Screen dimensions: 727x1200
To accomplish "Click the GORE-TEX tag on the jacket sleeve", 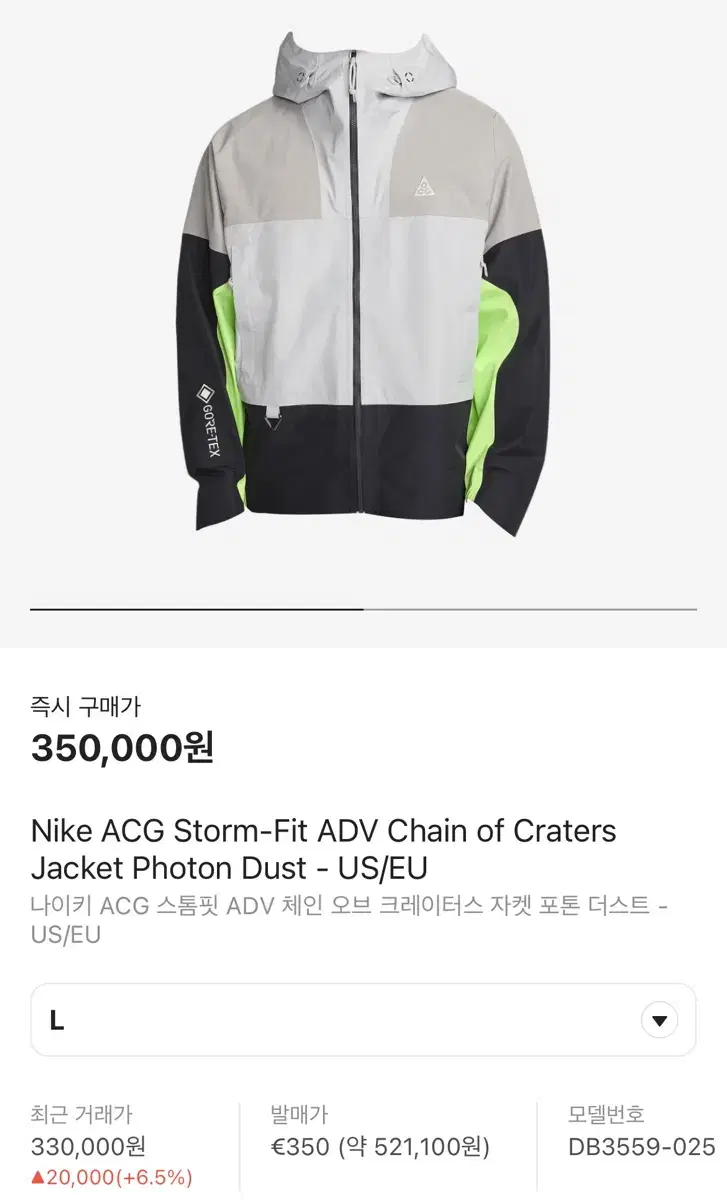I will tap(211, 415).
